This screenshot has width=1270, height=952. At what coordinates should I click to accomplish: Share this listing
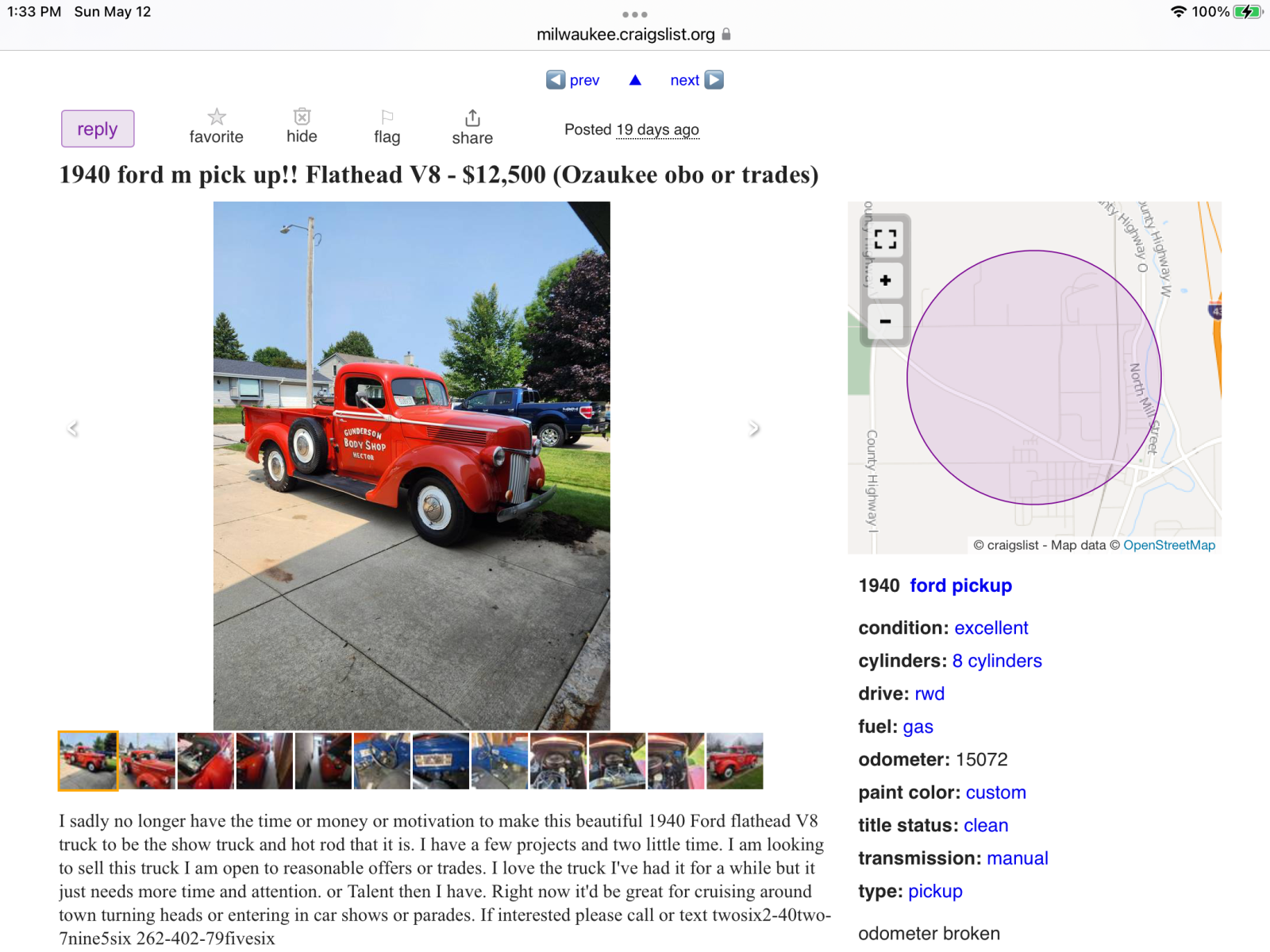[x=472, y=128]
